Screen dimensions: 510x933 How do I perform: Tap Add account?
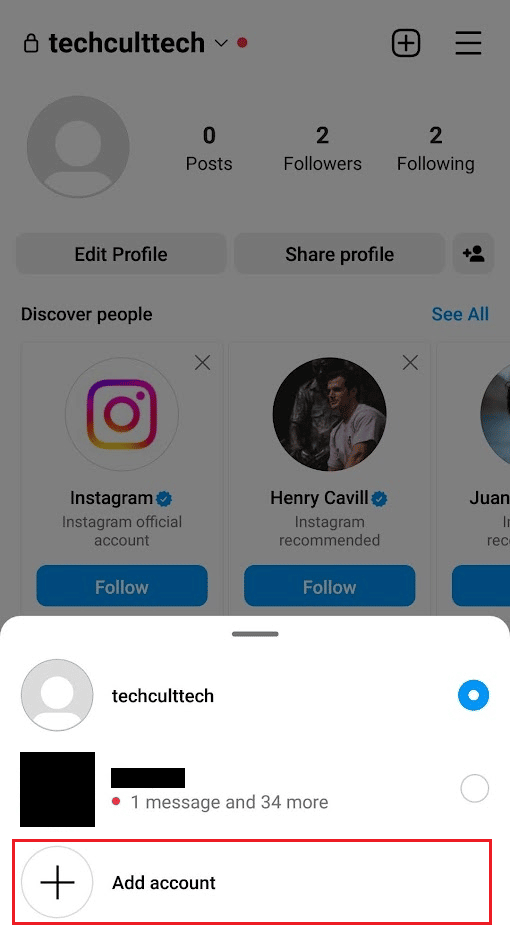(252, 882)
